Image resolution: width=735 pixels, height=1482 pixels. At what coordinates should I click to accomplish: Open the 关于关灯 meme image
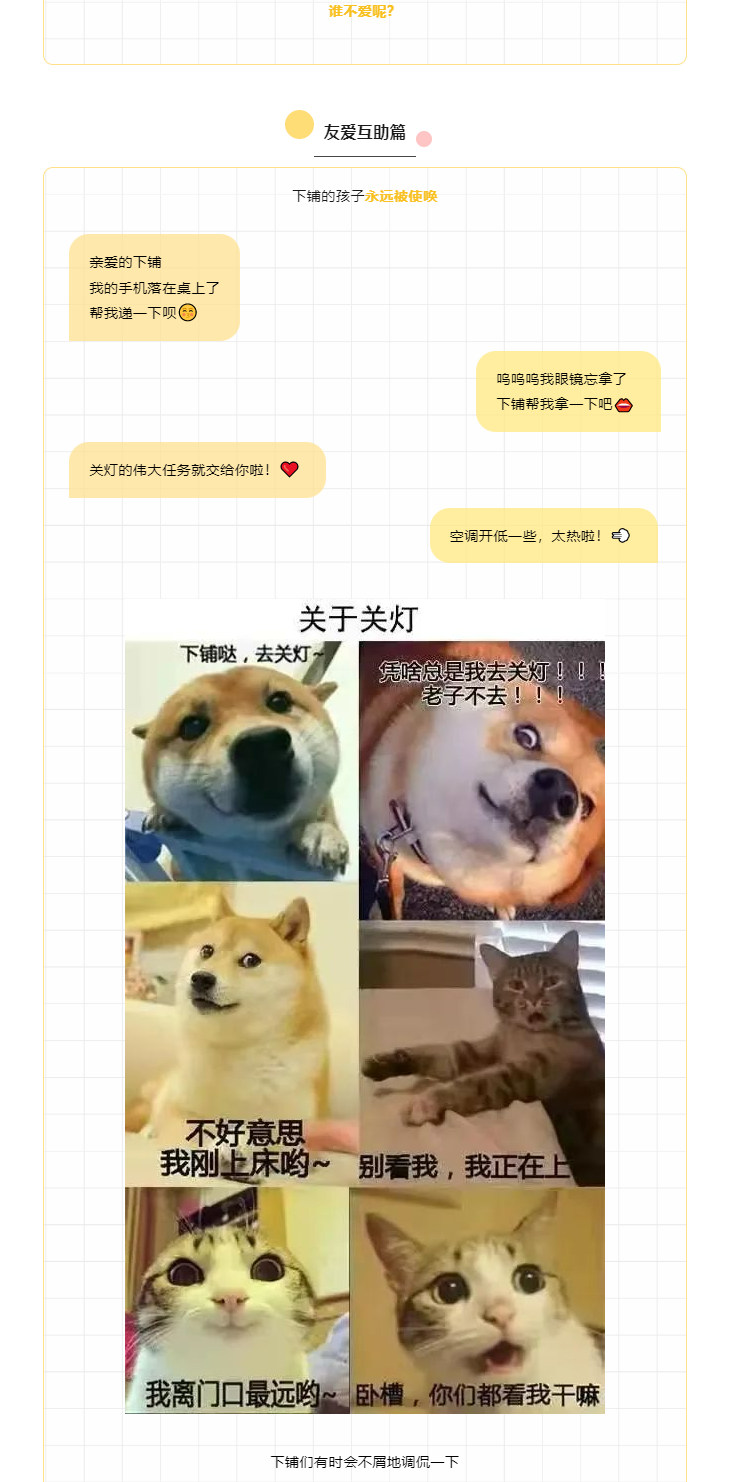365,1005
